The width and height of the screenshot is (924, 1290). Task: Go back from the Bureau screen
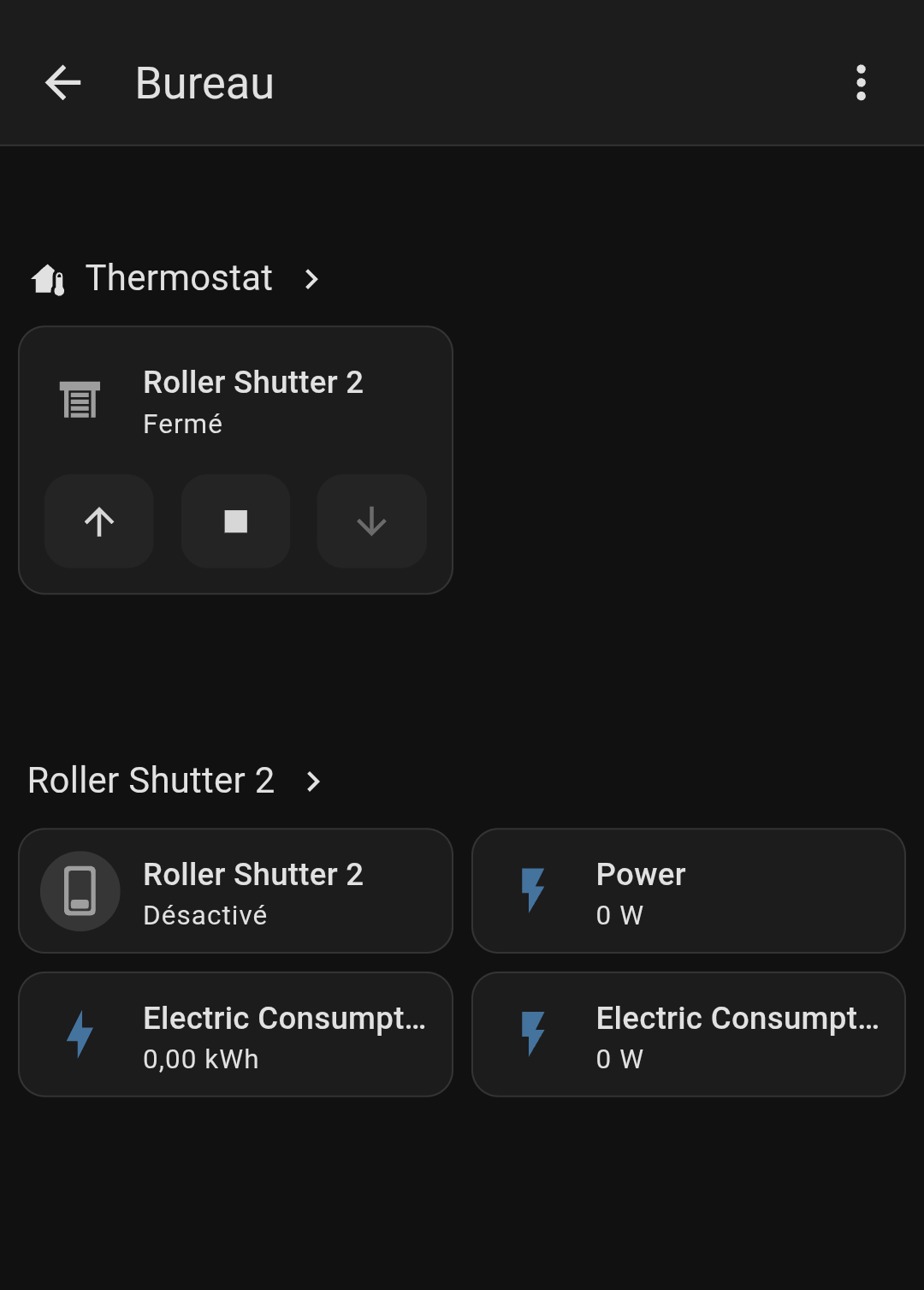pyautogui.click(x=62, y=83)
